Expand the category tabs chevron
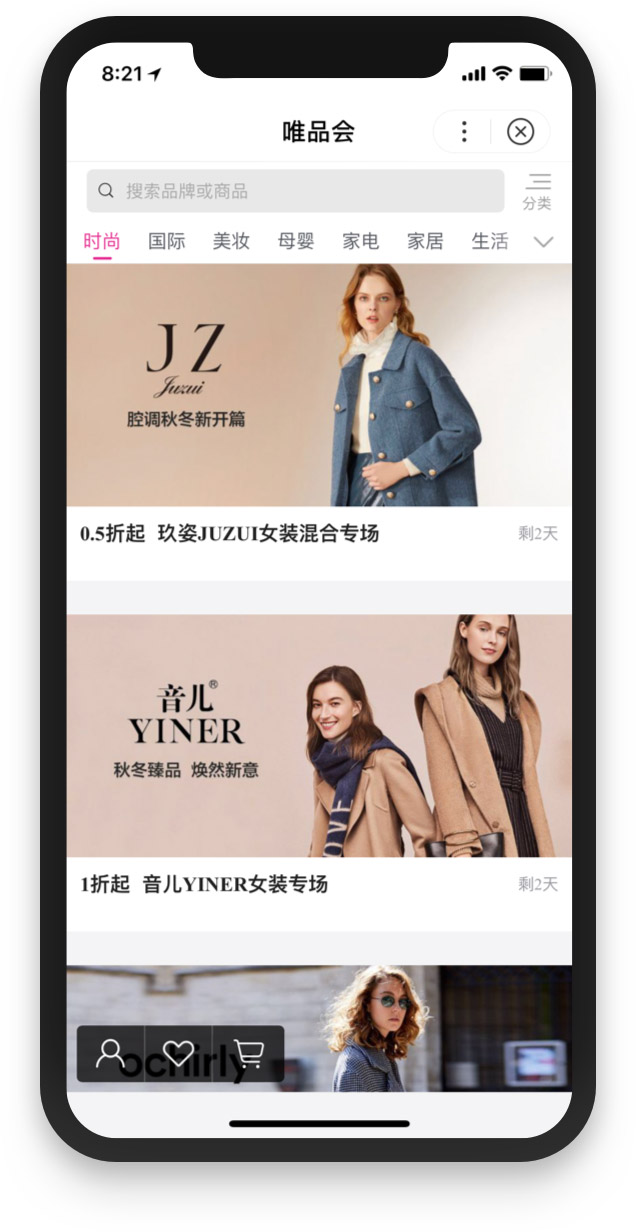The width and height of the screenshot is (636, 1232). point(543,242)
